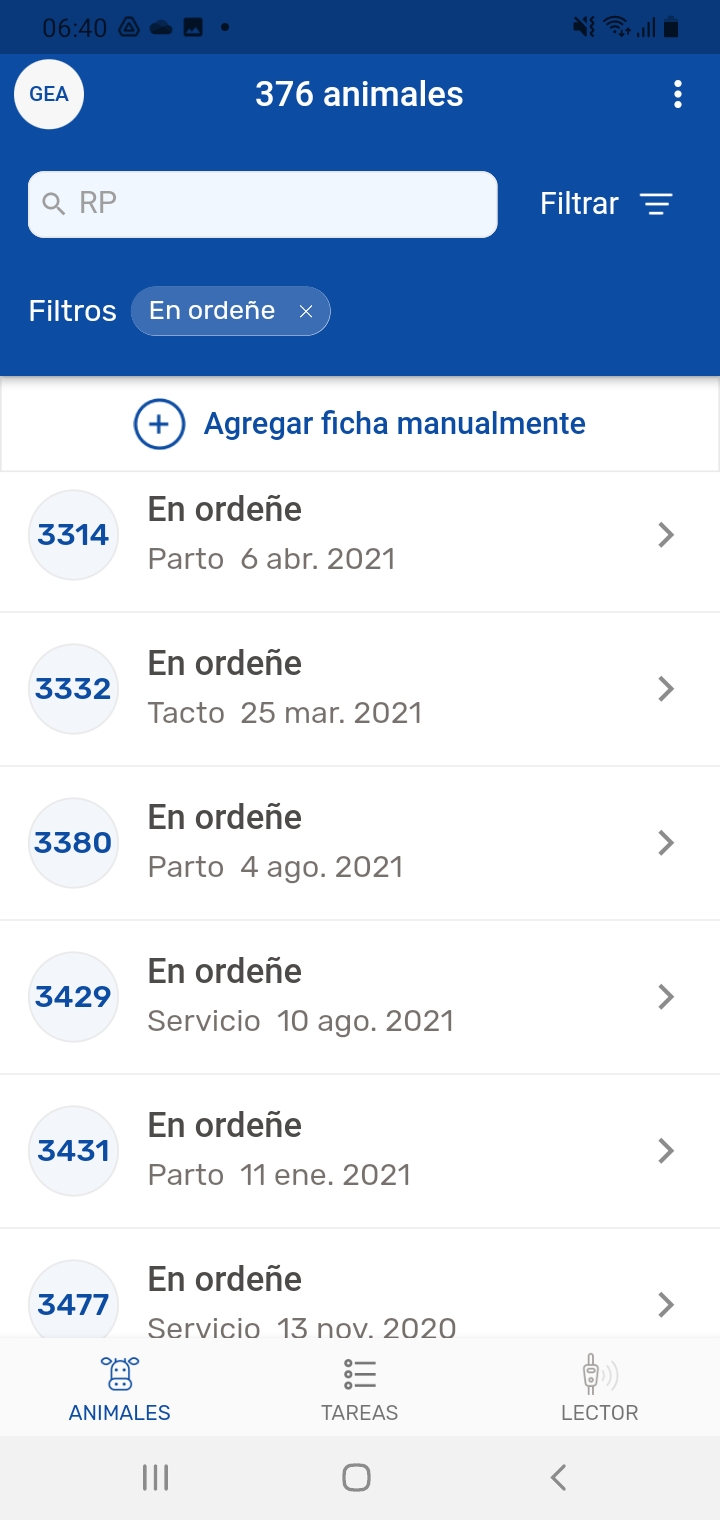
Task: Focus the RP search field
Action: [x=263, y=205]
